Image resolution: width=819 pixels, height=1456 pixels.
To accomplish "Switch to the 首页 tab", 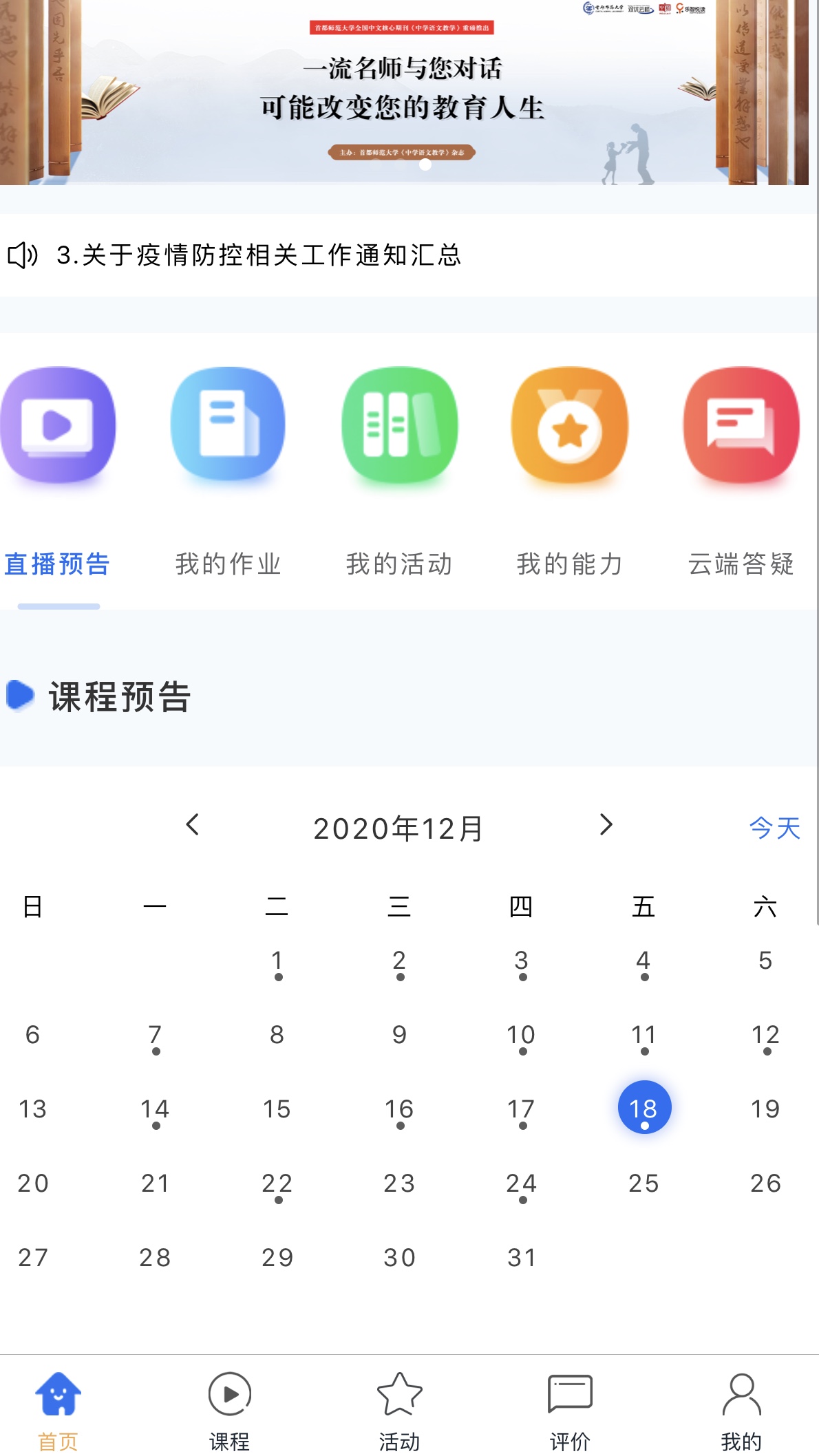I will (x=58, y=1407).
